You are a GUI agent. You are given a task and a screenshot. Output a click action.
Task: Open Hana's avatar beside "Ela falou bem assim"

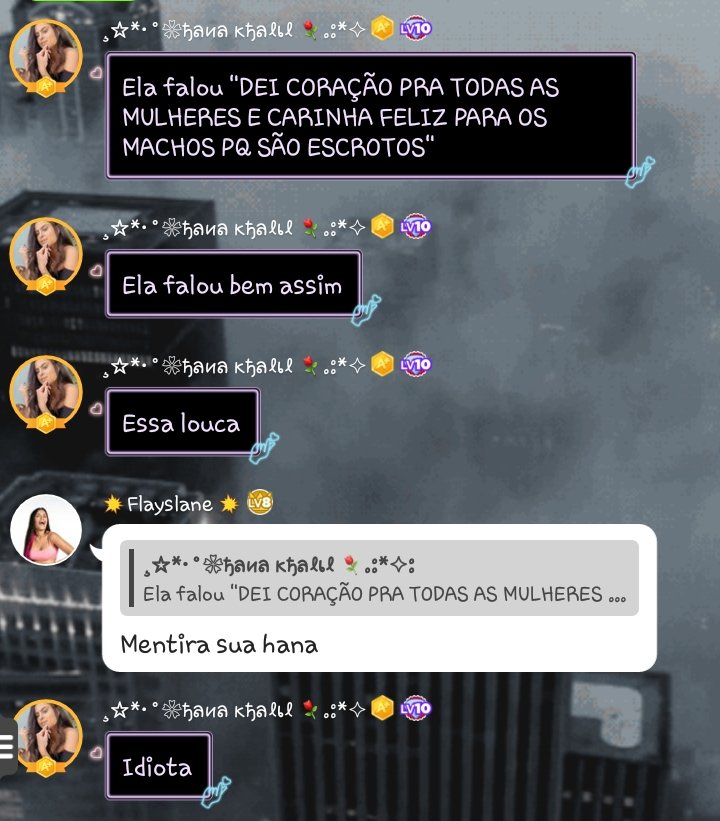[45, 252]
